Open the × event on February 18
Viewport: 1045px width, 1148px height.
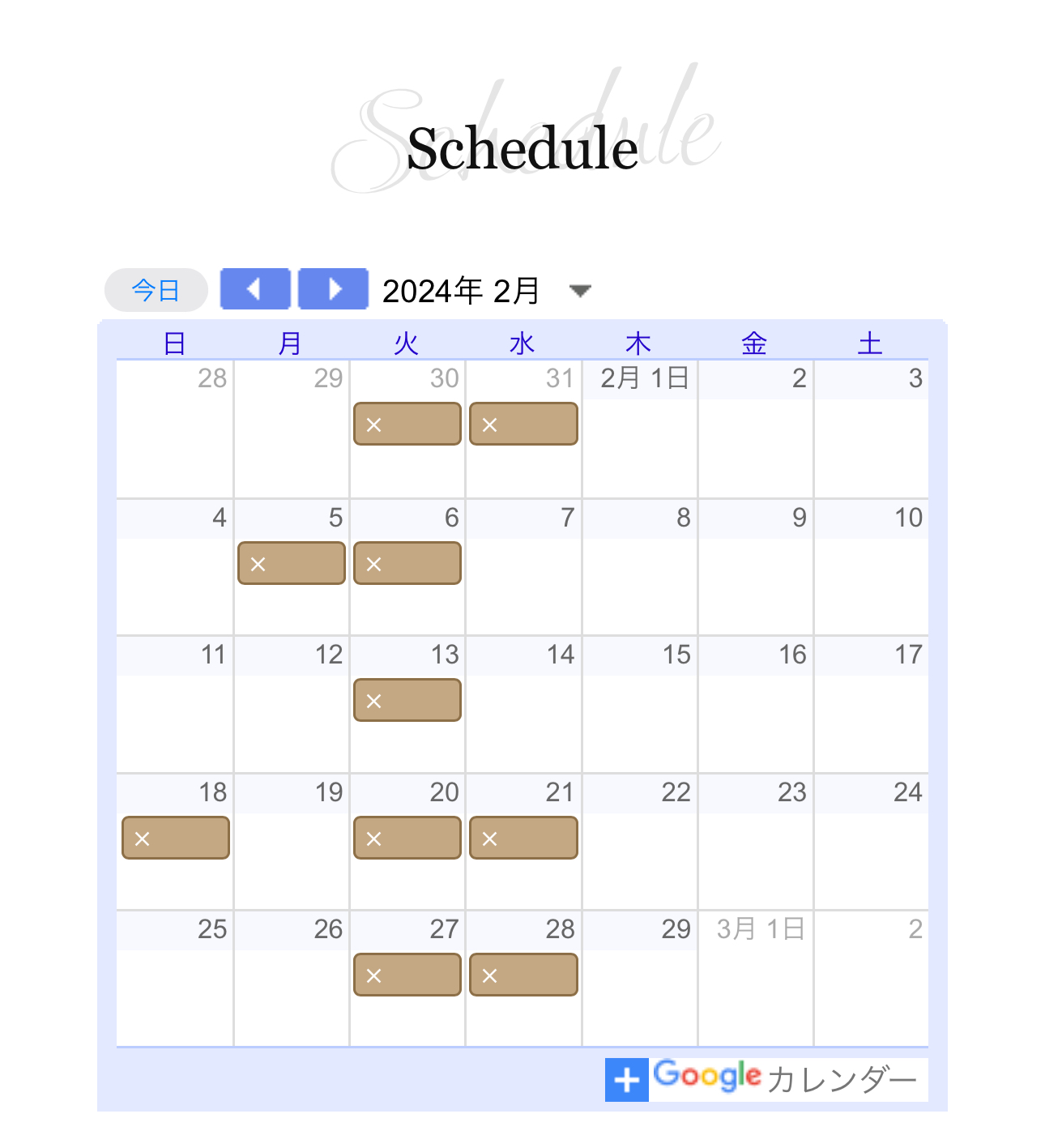[x=175, y=838]
